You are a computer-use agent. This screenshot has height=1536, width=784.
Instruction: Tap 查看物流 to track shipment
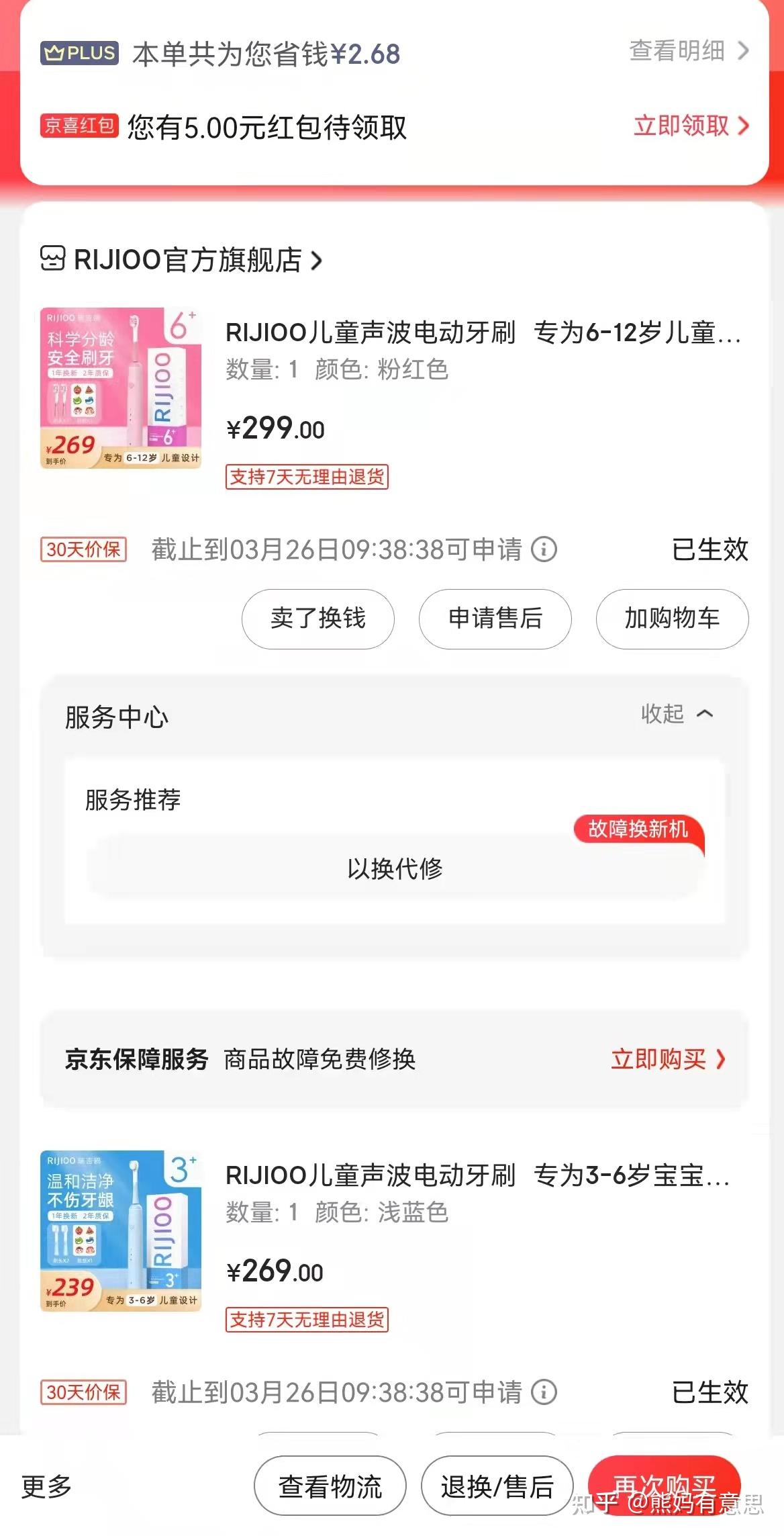pos(330,1486)
